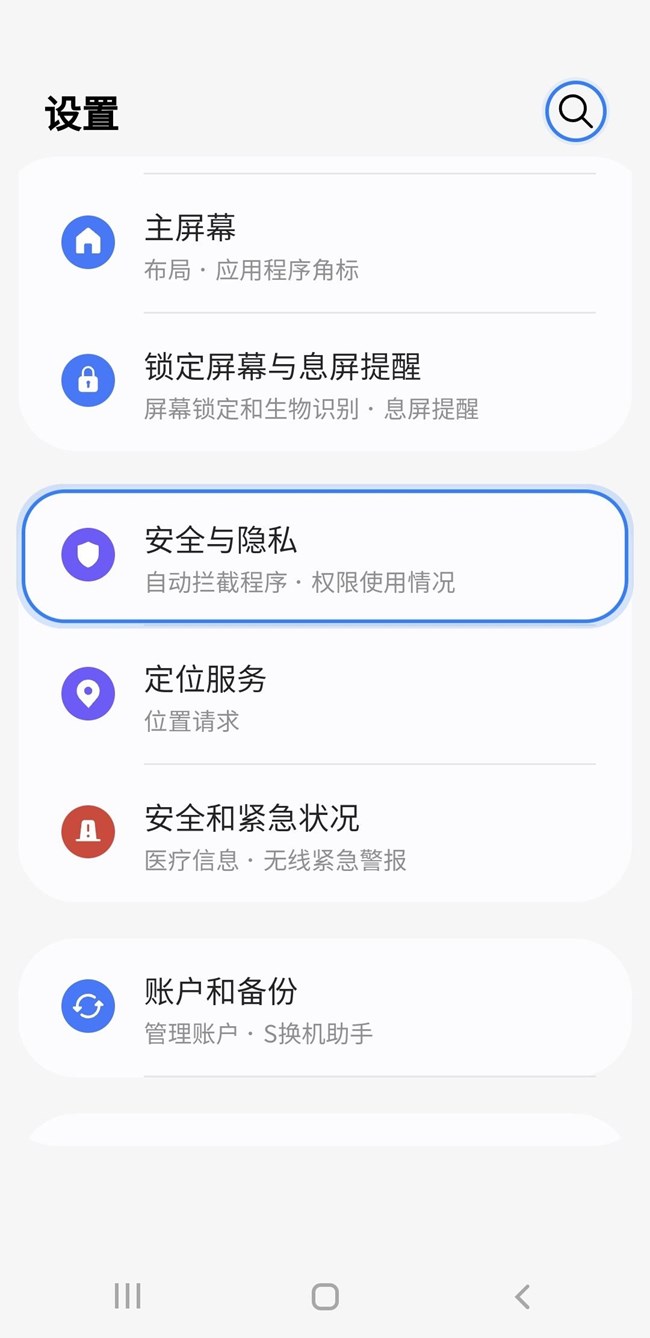The image size is (650, 1338).
Task: Tap the system back button
Action: point(522,1297)
